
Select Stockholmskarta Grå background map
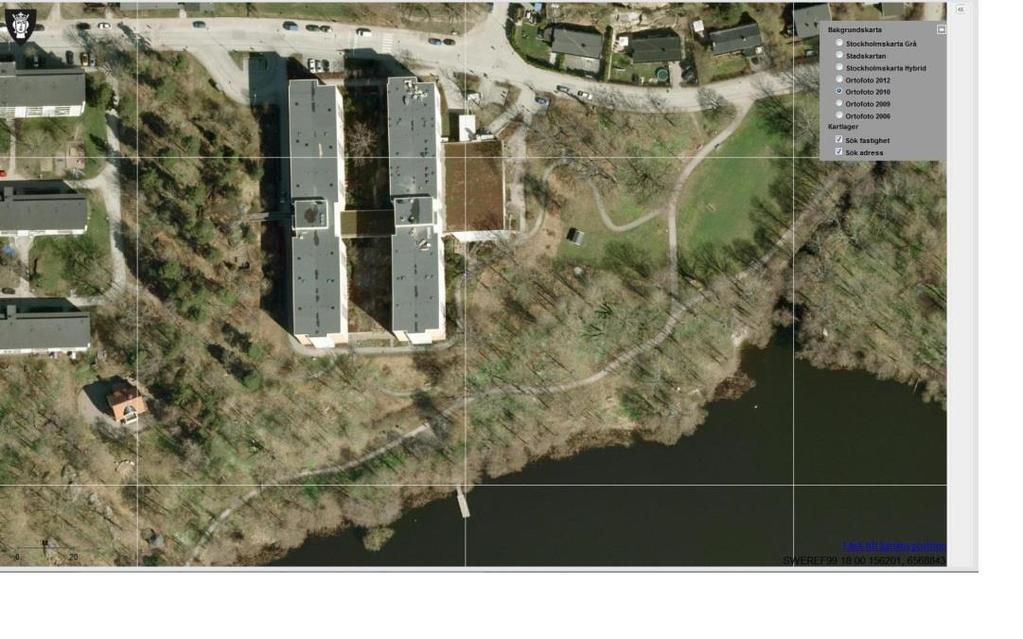click(x=839, y=43)
